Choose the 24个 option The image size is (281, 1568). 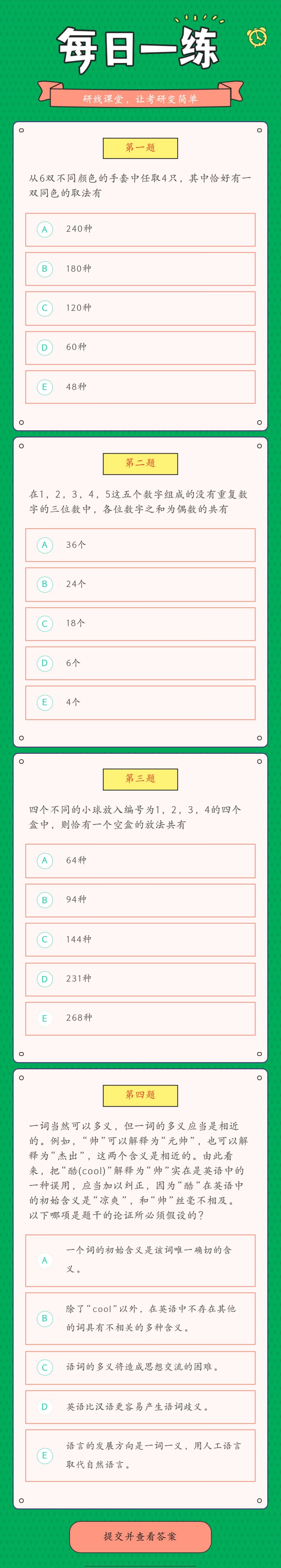point(140,584)
